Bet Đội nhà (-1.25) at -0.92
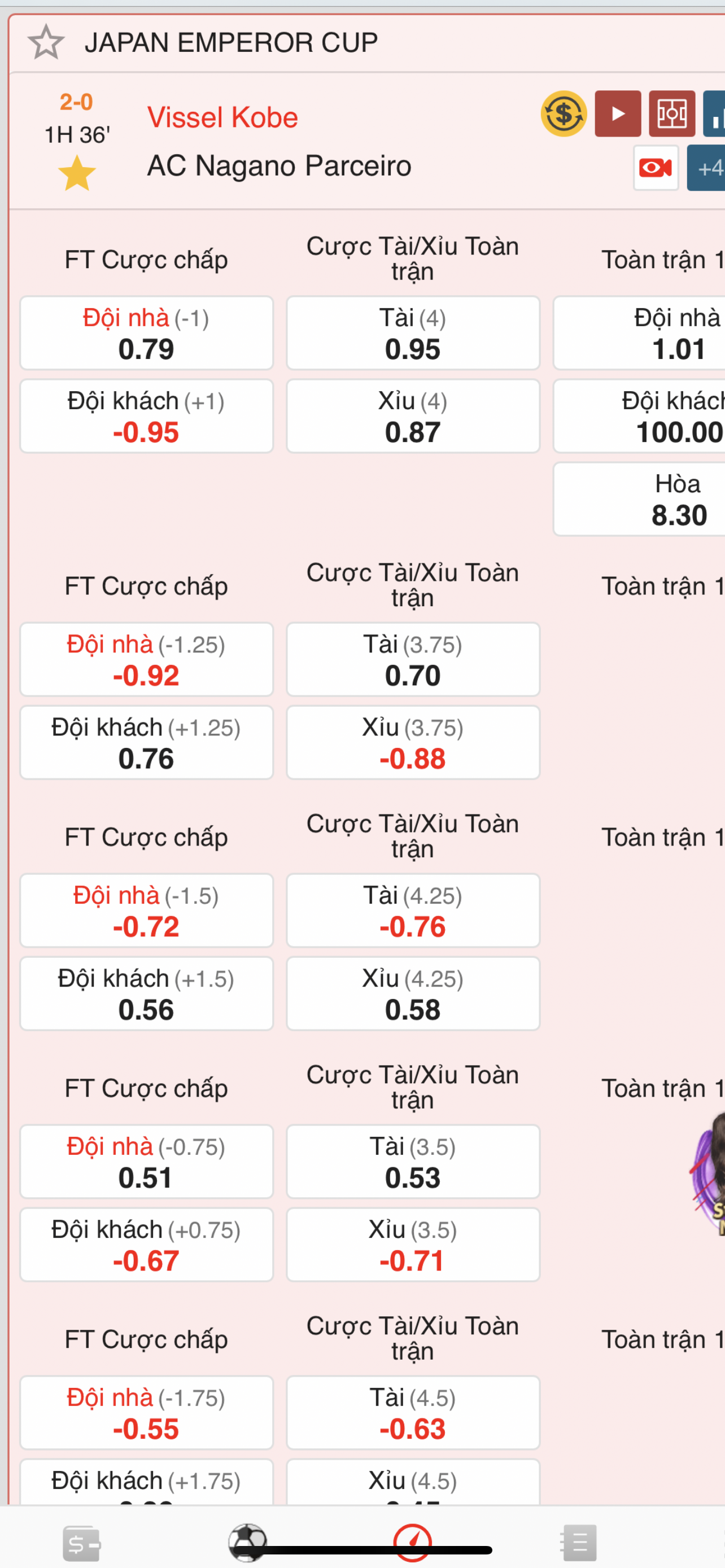 [x=146, y=659]
